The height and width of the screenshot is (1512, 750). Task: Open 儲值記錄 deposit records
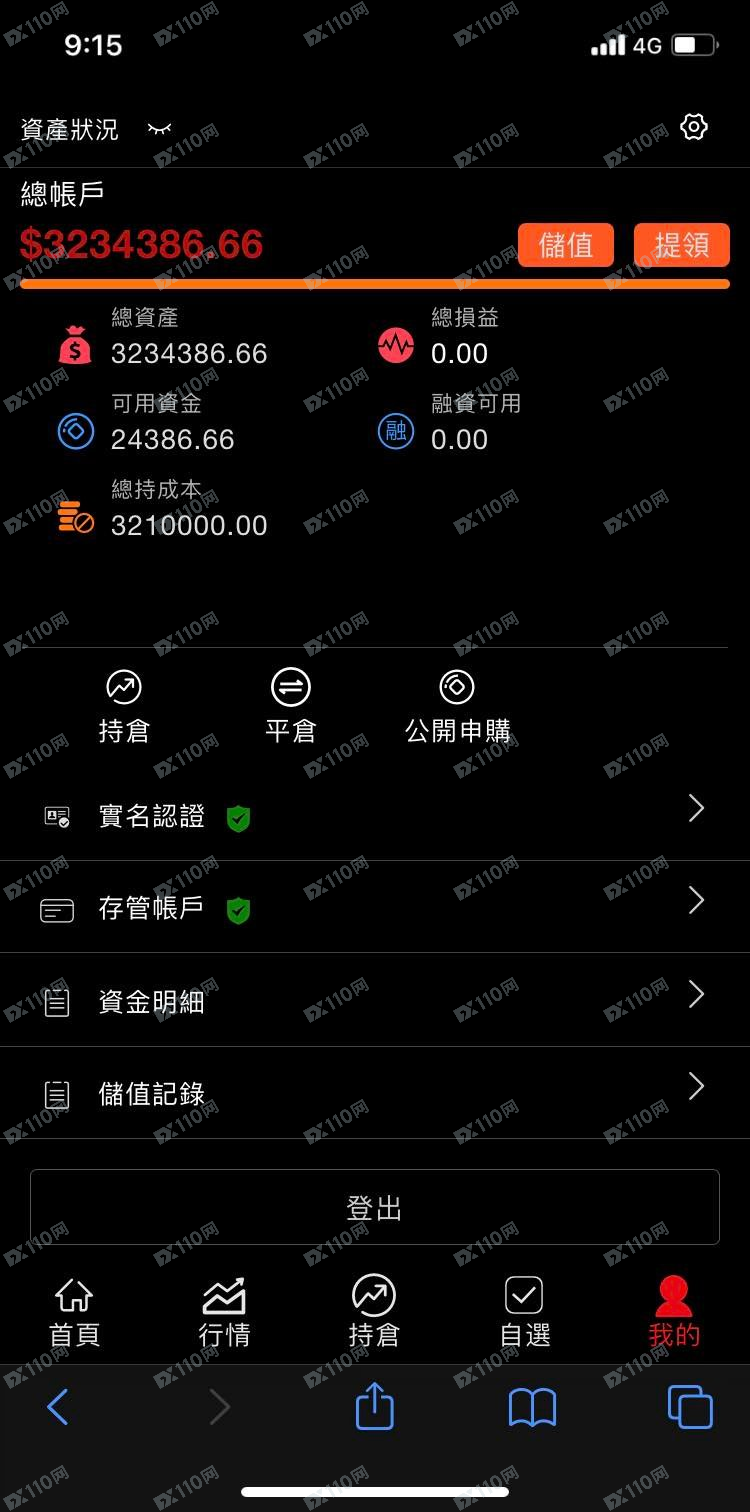[375, 1093]
